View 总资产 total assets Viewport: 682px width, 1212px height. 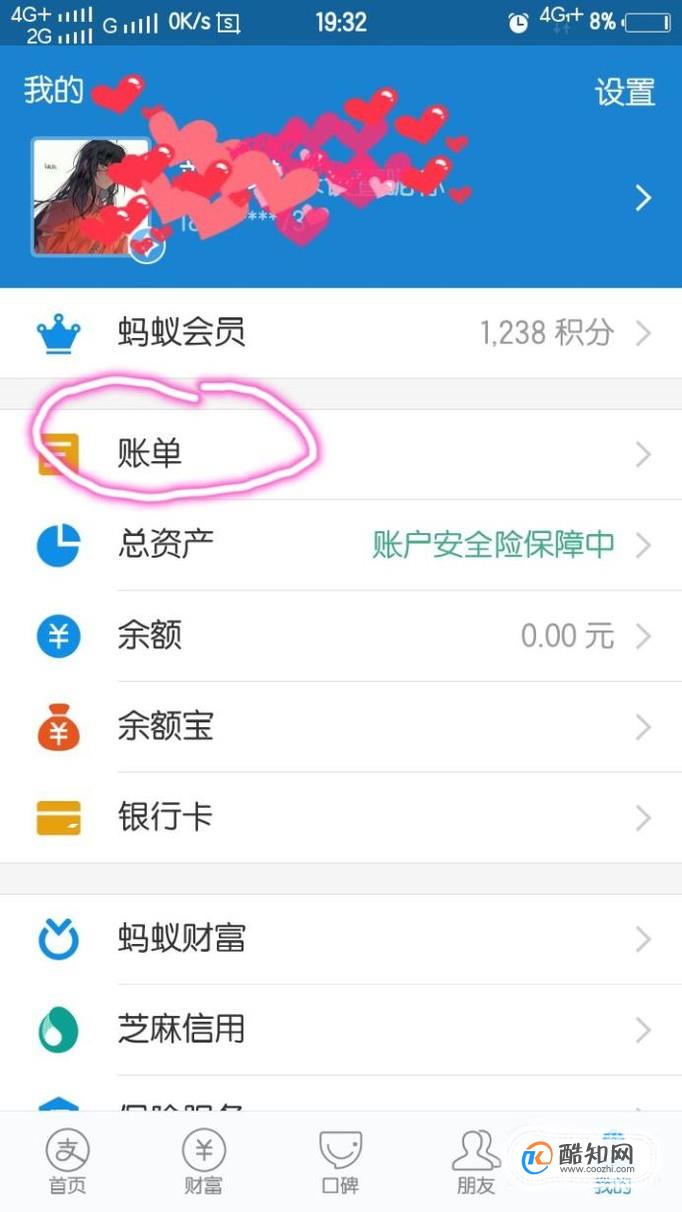click(340, 545)
